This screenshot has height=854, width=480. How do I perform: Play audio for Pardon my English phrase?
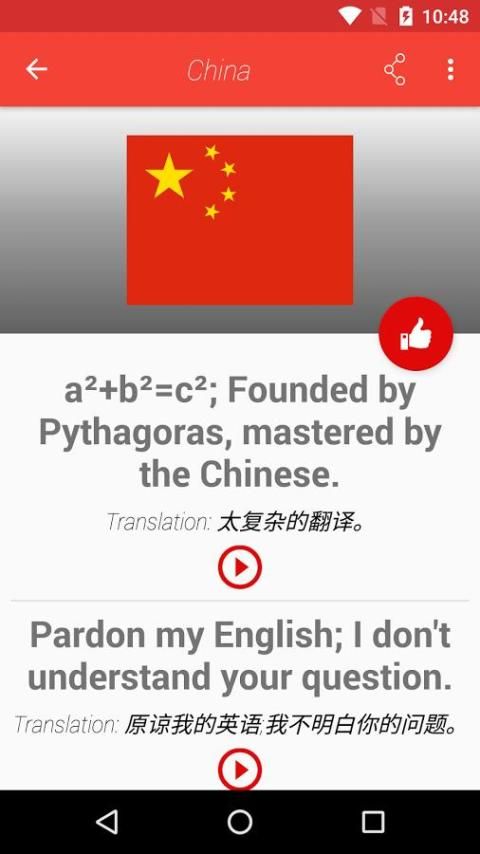coord(240,769)
